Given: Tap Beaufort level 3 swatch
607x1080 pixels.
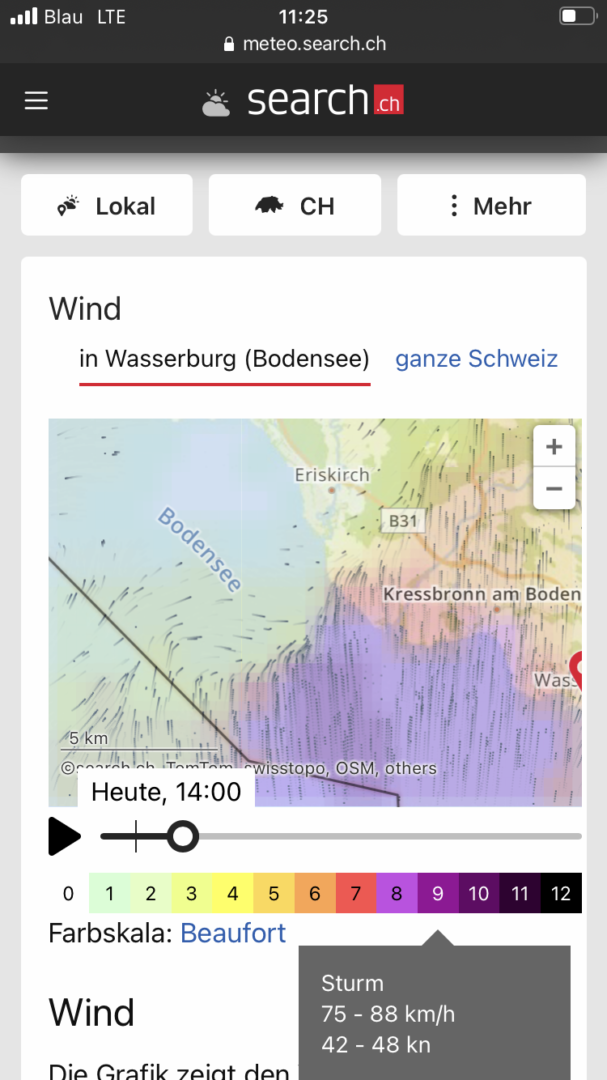Looking at the screenshot, I should click(192, 893).
